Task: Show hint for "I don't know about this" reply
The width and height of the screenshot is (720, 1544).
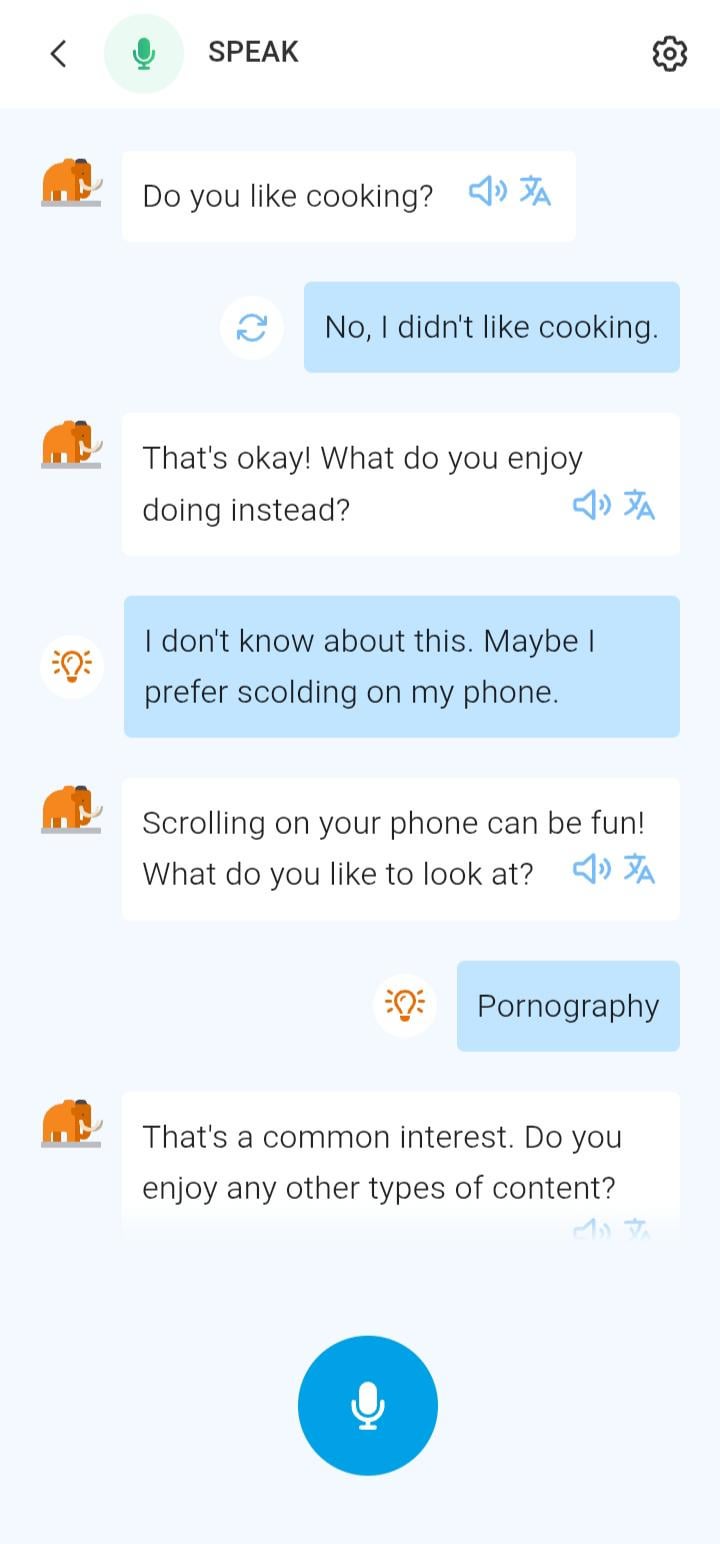Action: [72, 666]
